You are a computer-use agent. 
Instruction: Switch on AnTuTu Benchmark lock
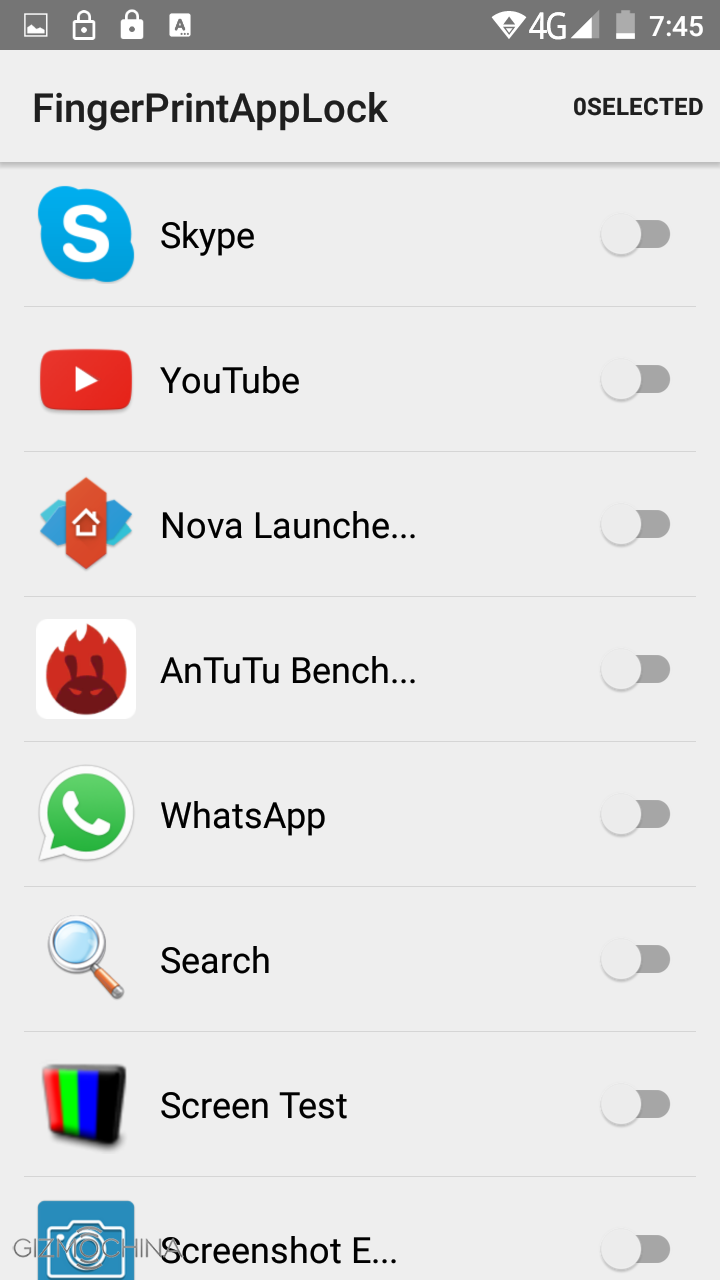tap(636, 670)
